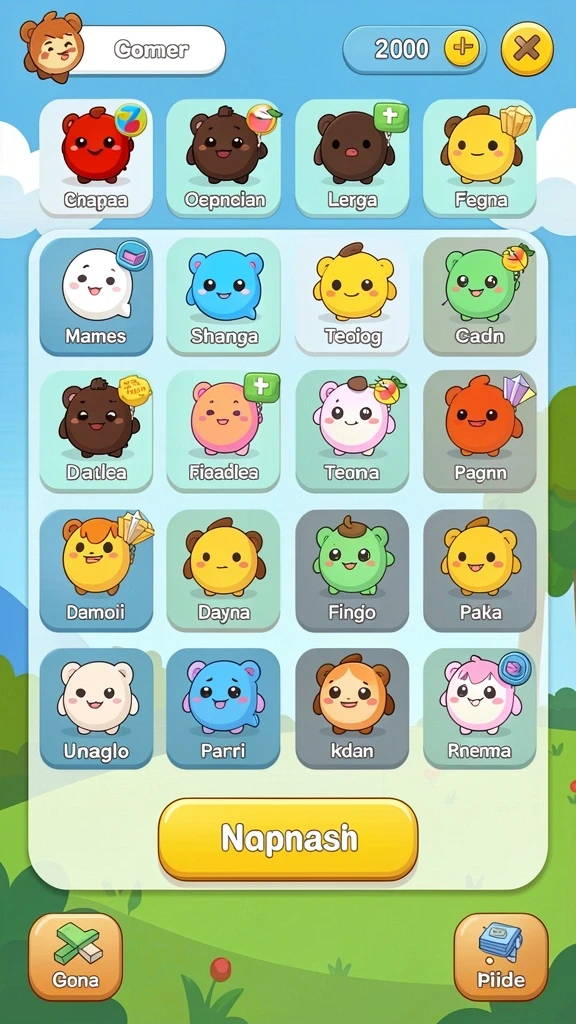Open the Teoiog character card
Viewport: 576px width, 1024px height.
[x=352, y=296]
